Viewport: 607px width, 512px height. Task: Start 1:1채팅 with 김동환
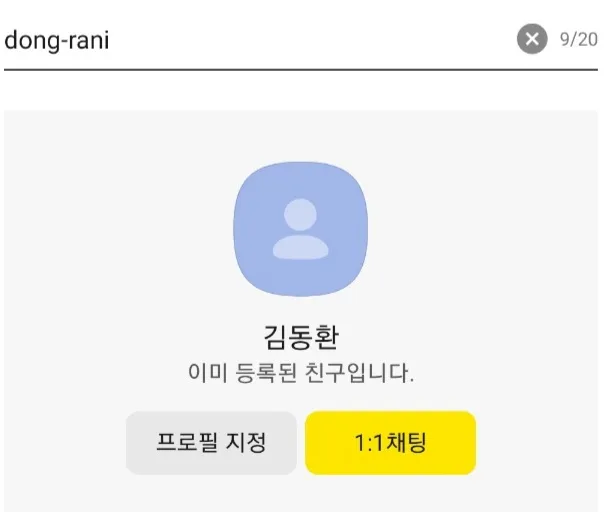pyautogui.click(x=390, y=443)
